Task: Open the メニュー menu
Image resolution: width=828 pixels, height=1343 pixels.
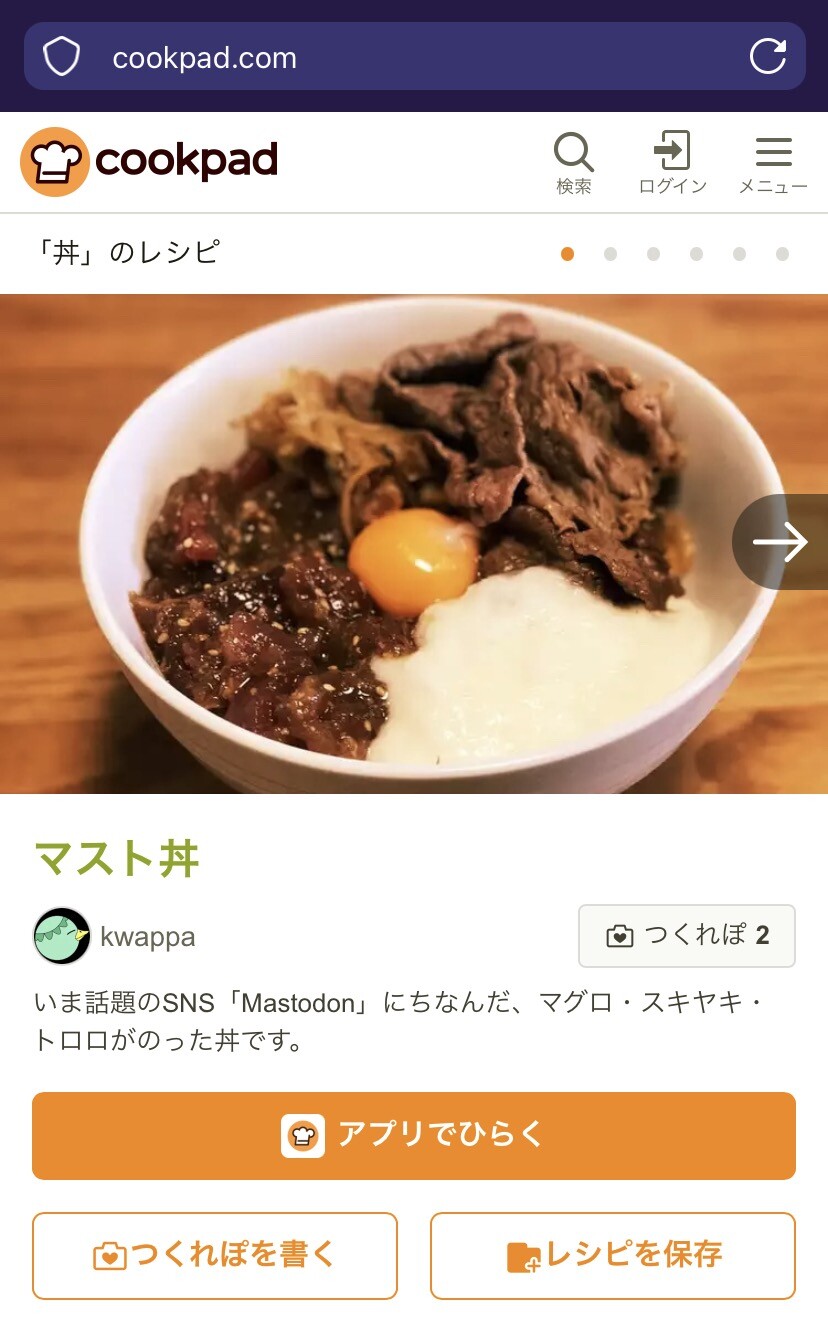Action: 773,163
